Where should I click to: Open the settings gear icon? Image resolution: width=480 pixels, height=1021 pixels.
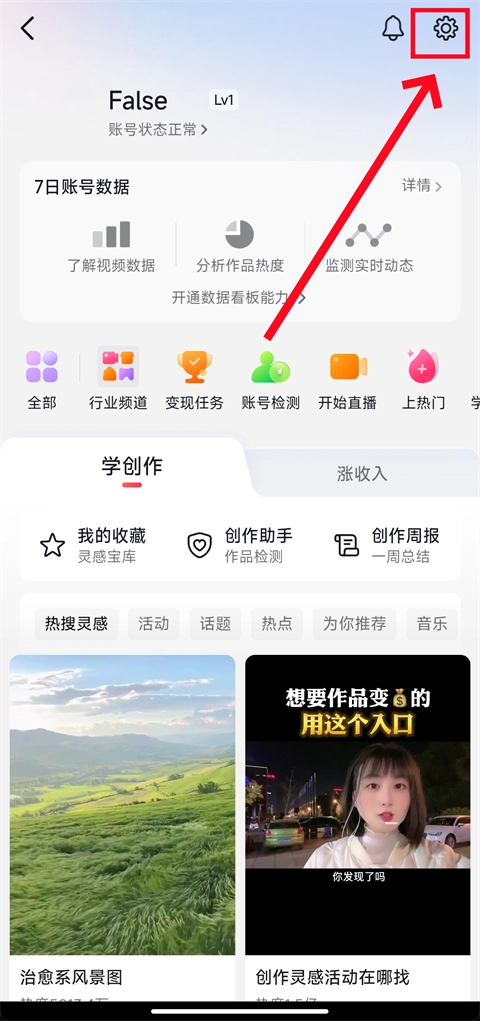click(445, 28)
